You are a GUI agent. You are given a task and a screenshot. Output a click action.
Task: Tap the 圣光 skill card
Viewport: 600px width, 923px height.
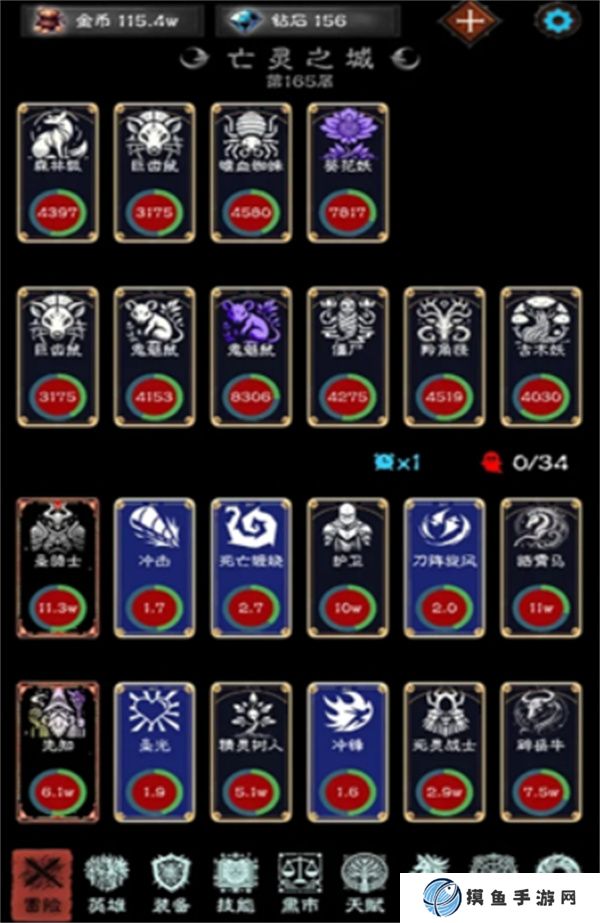click(154, 750)
